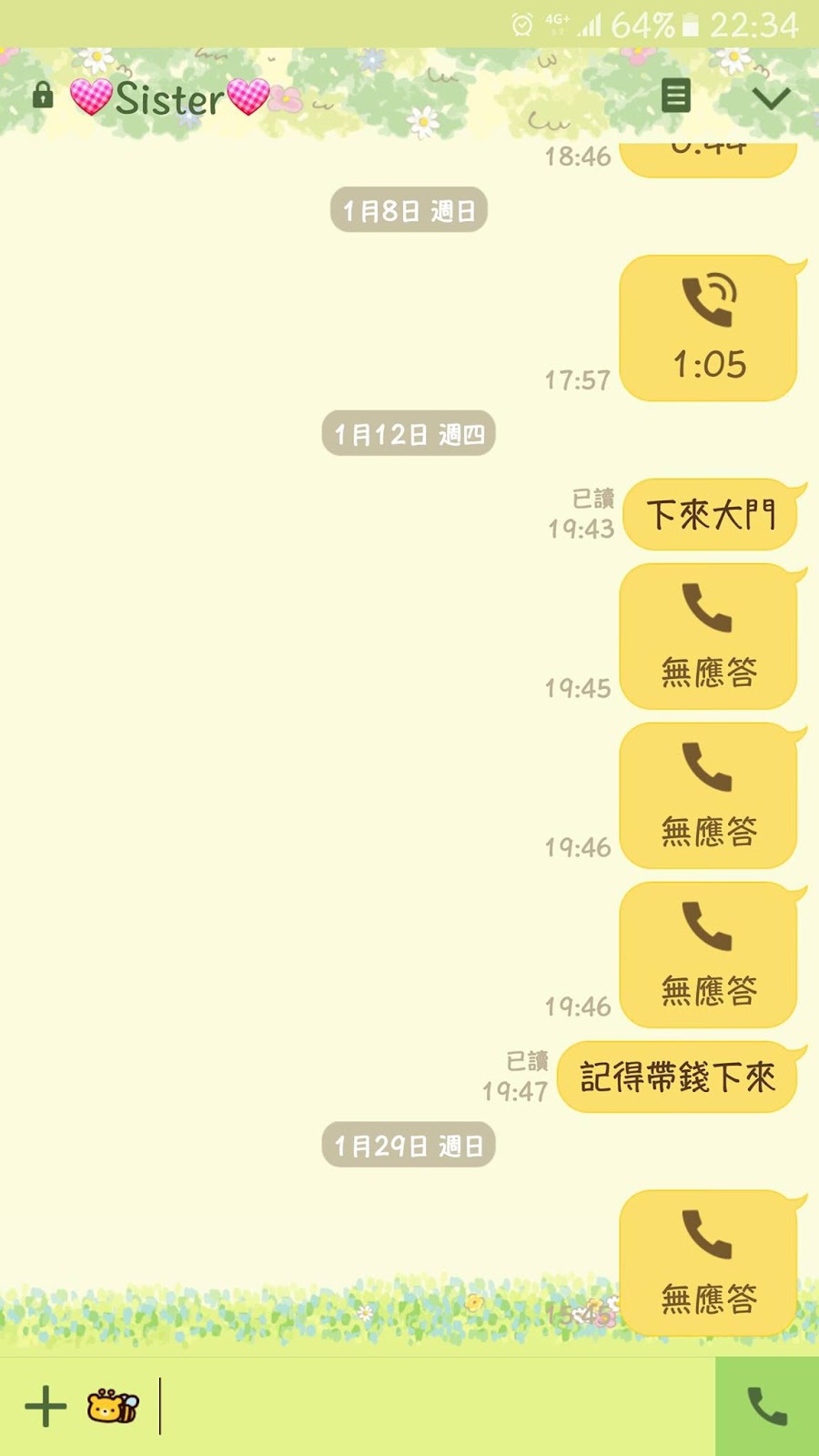
Task: Tap the 1:05 call record bubble
Action: point(708,328)
